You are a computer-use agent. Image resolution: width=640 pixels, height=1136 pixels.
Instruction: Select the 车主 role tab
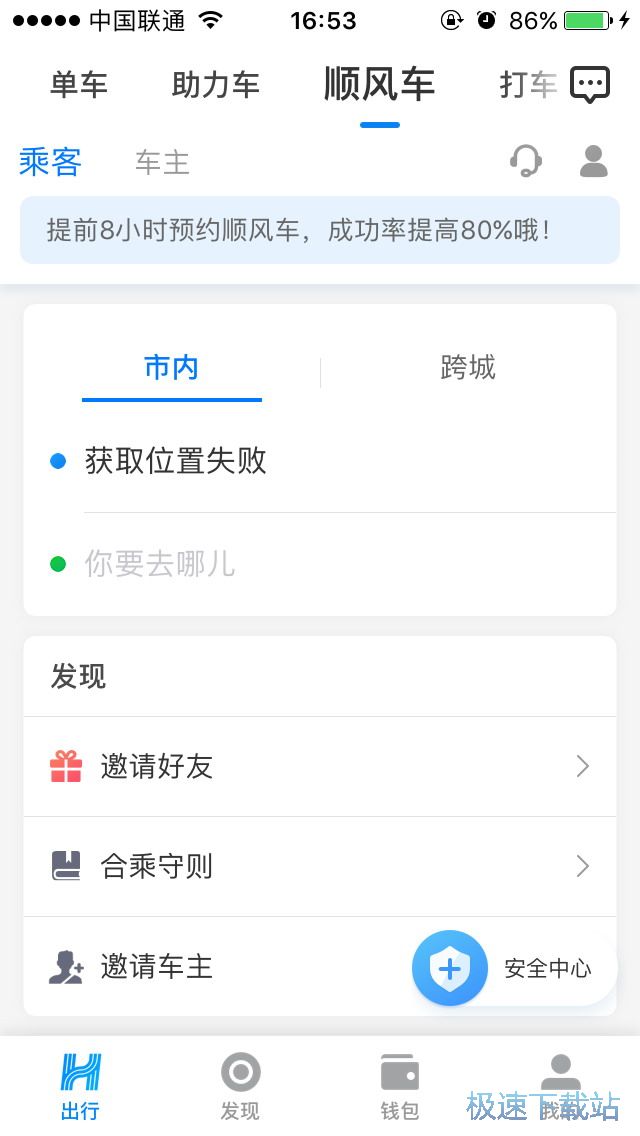(x=162, y=162)
